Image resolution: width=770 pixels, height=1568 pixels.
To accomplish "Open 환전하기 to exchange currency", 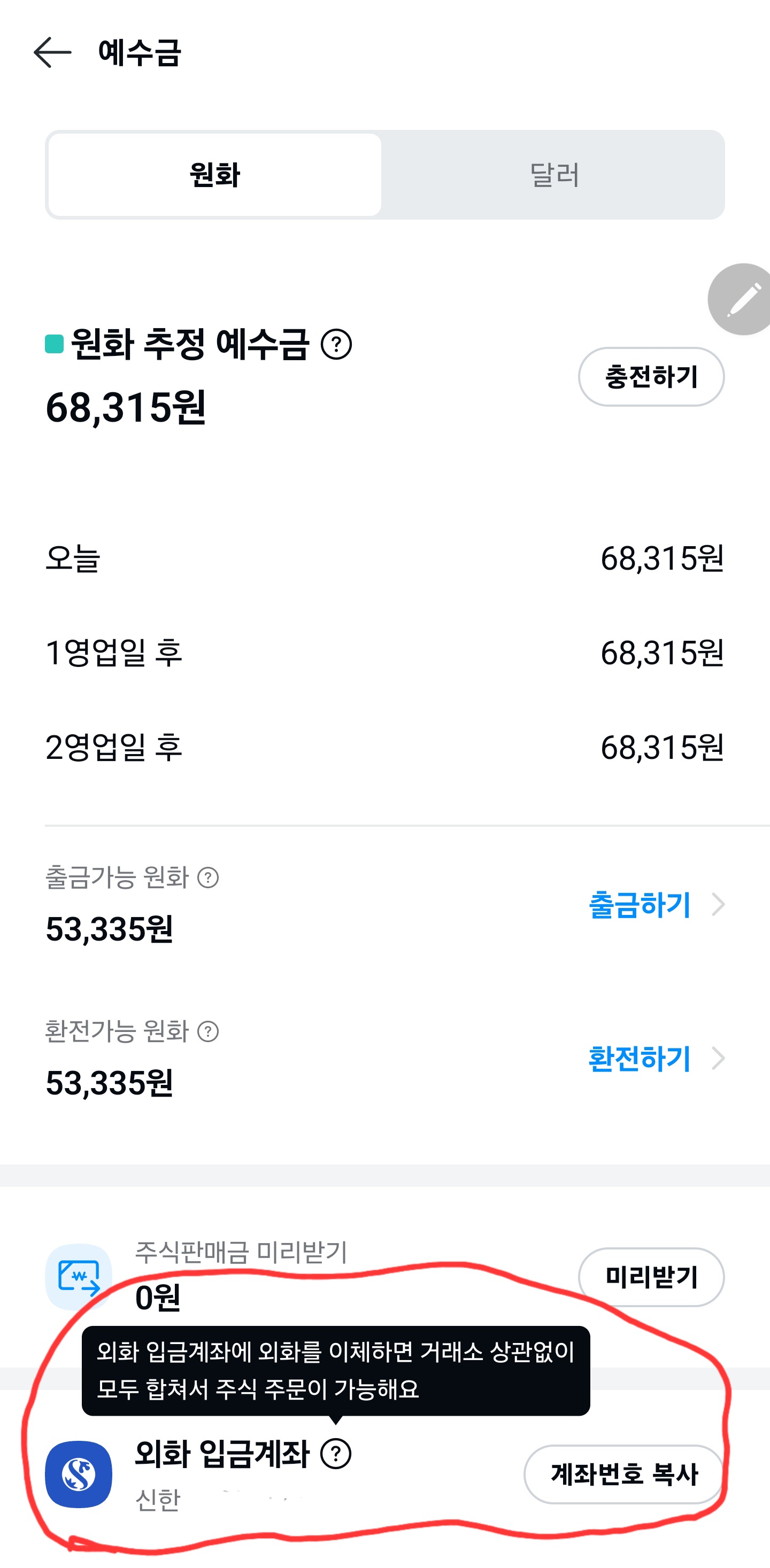I will [x=657, y=1059].
